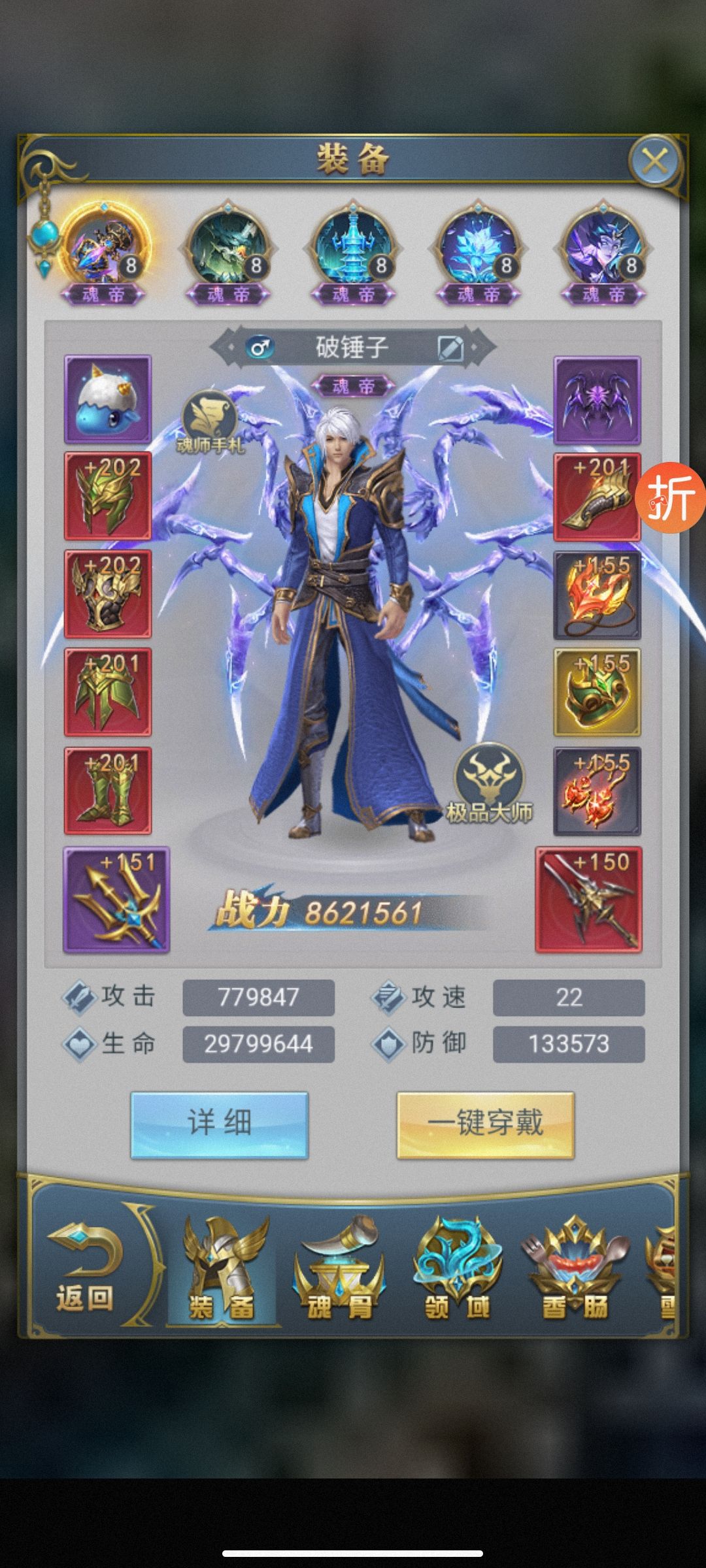Open the +202 helmet equipment slot
Screen dimensions: 706x1568
[x=108, y=496]
